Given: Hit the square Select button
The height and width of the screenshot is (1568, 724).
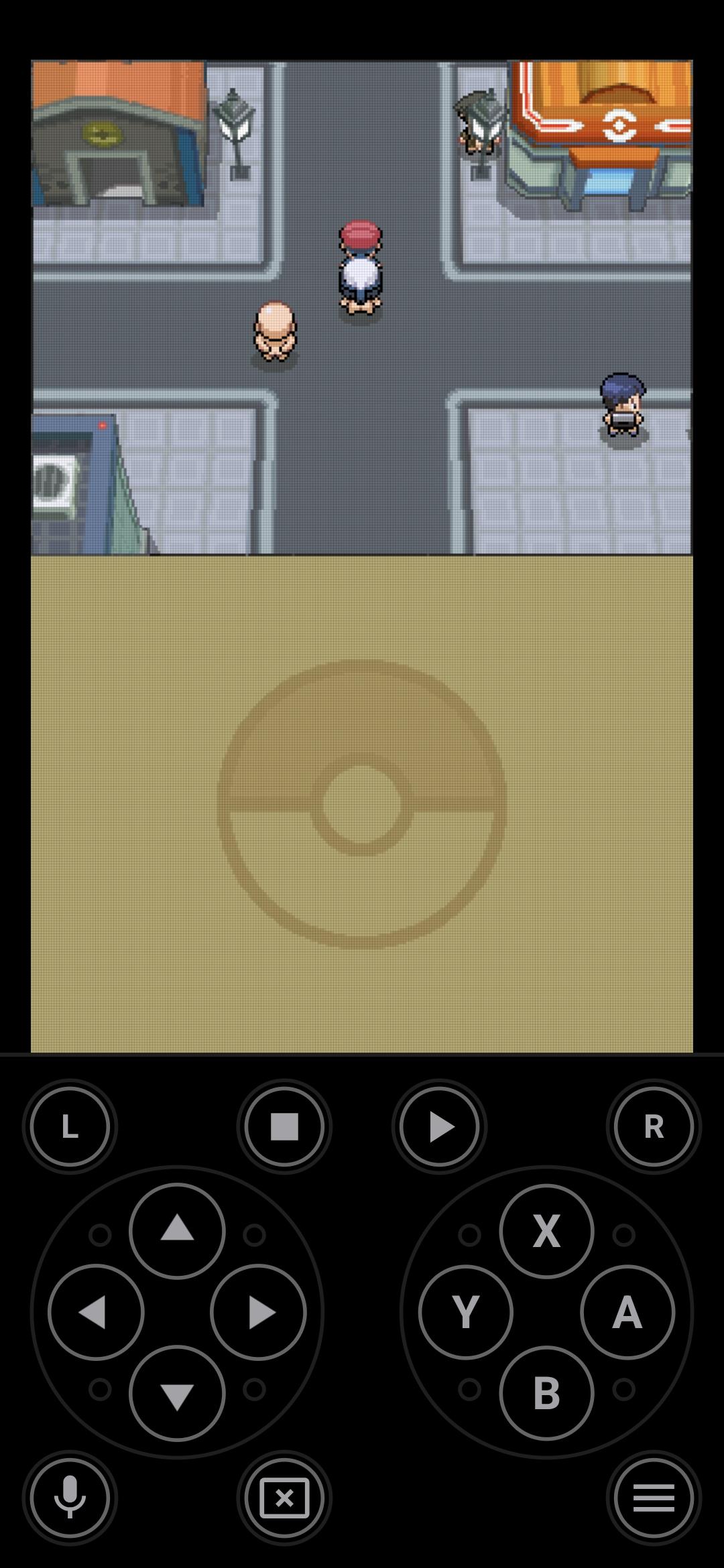Looking at the screenshot, I should click(x=284, y=1126).
